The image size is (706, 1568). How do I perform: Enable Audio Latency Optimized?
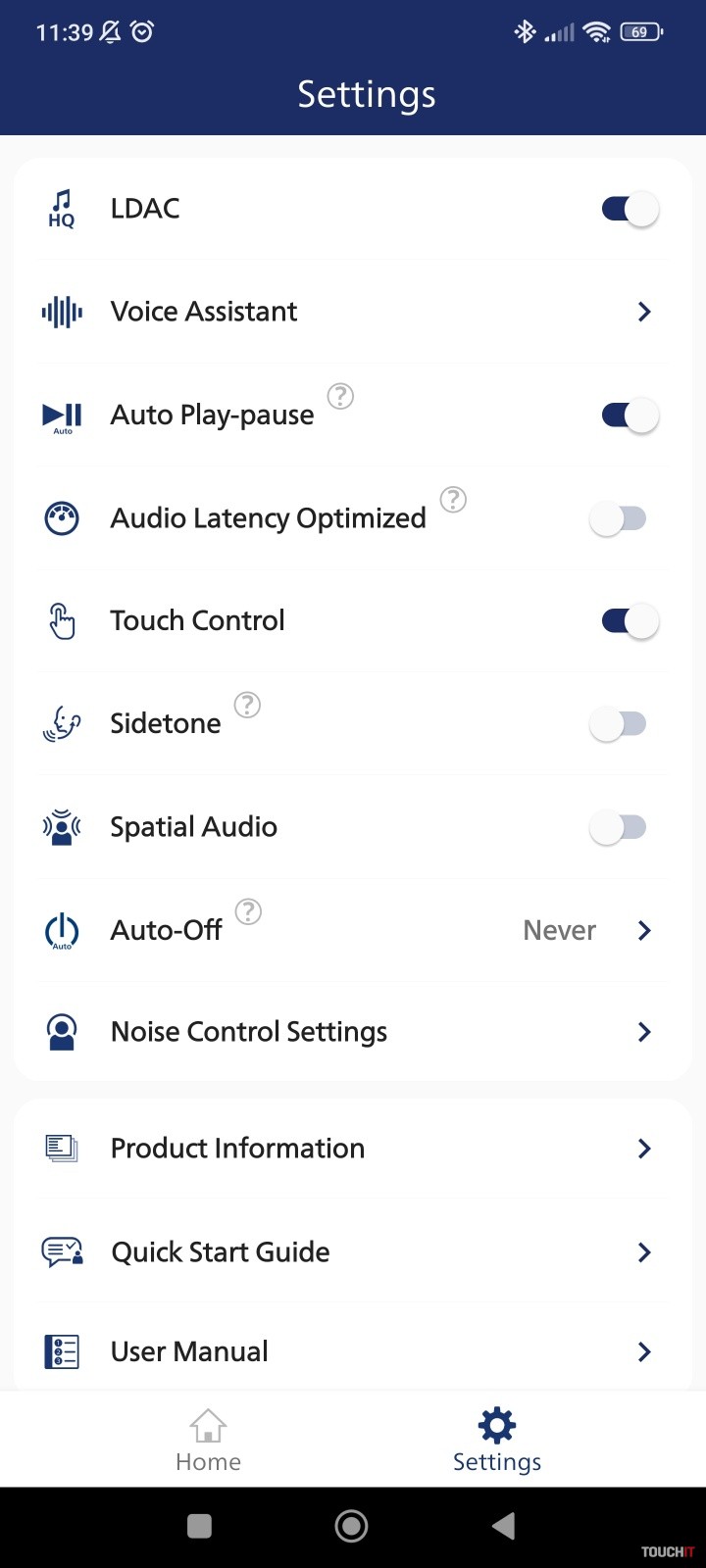[618, 518]
